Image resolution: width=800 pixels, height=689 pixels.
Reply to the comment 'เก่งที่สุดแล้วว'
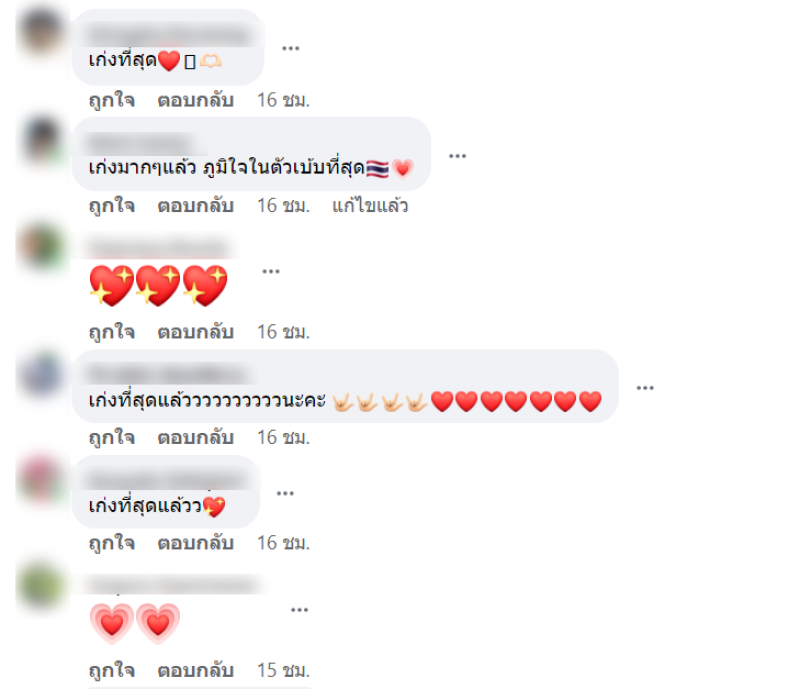(195, 543)
